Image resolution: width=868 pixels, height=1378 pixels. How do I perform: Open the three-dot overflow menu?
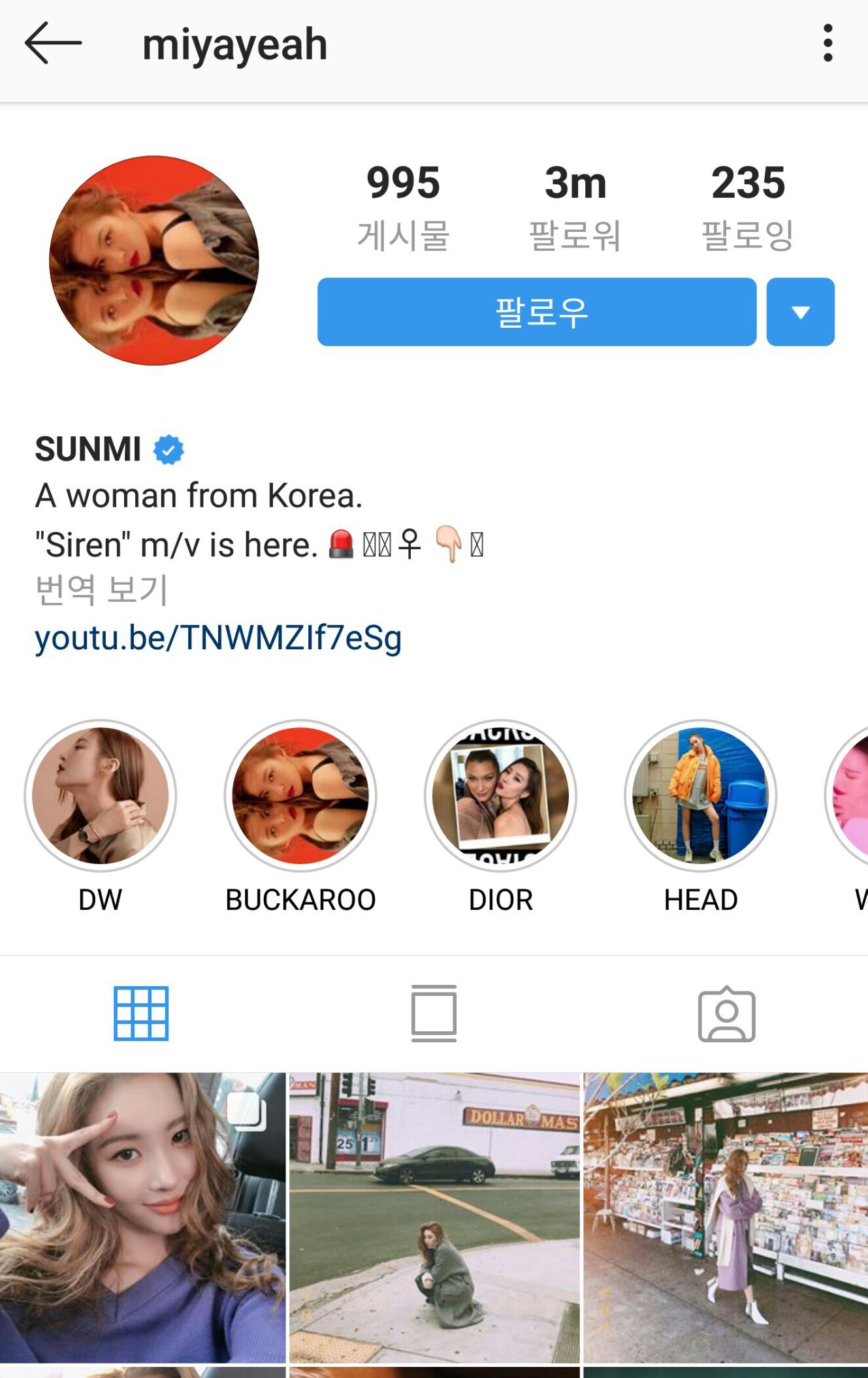(x=828, y=43)
